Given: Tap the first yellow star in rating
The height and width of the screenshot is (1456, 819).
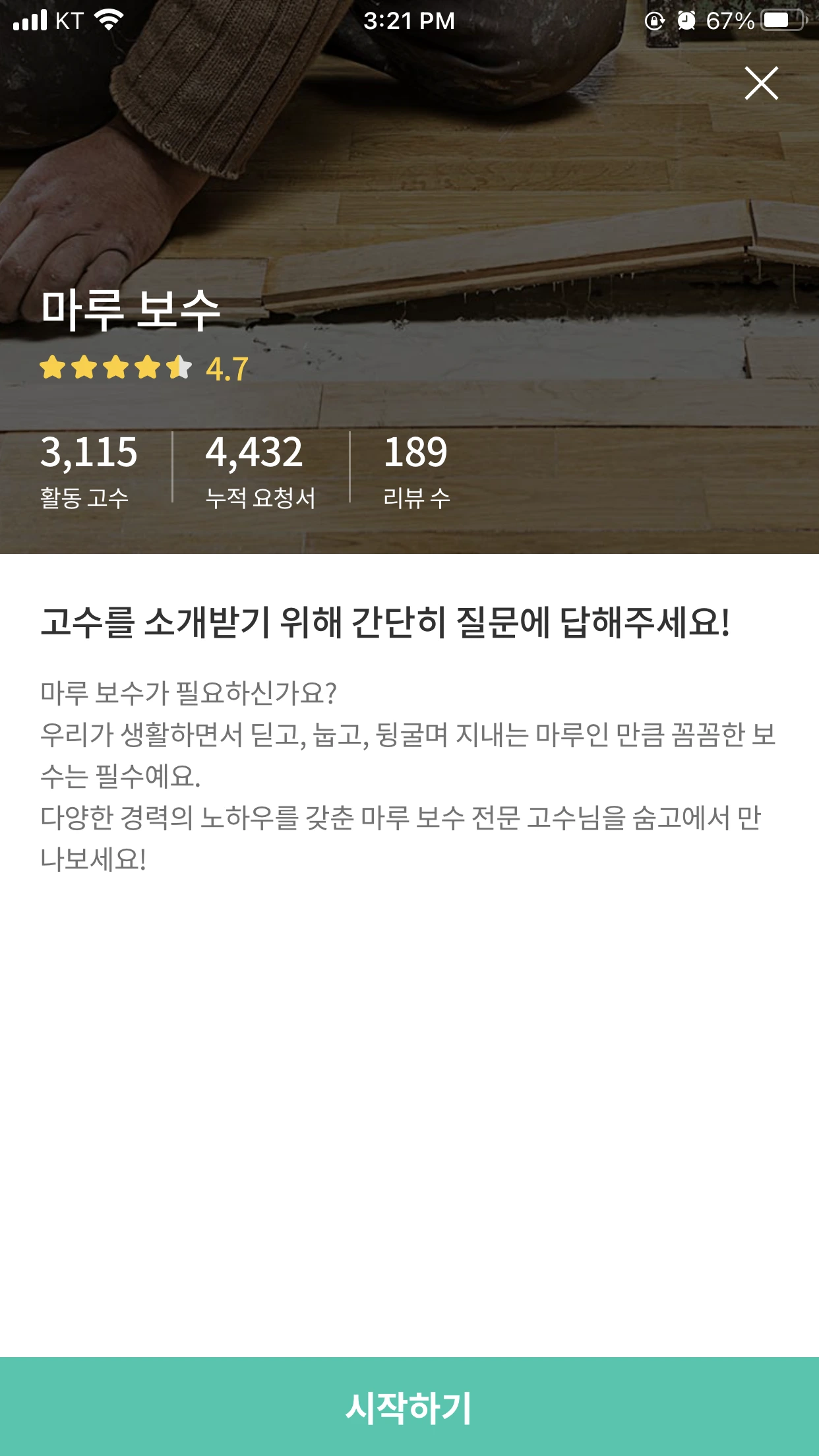Looking at the screenshot, I should [53, 368].
